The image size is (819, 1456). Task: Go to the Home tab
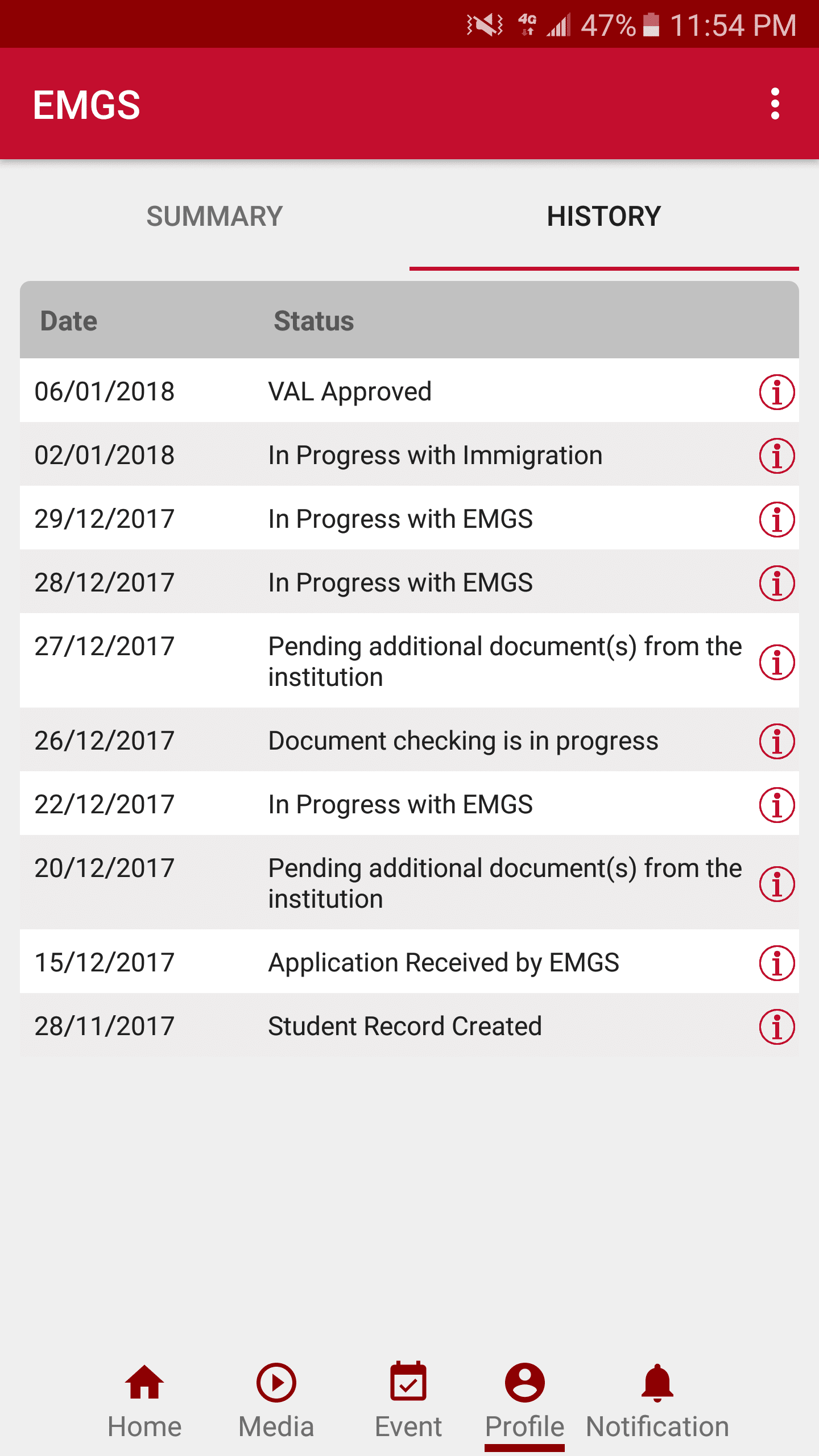coord(144,1400)
